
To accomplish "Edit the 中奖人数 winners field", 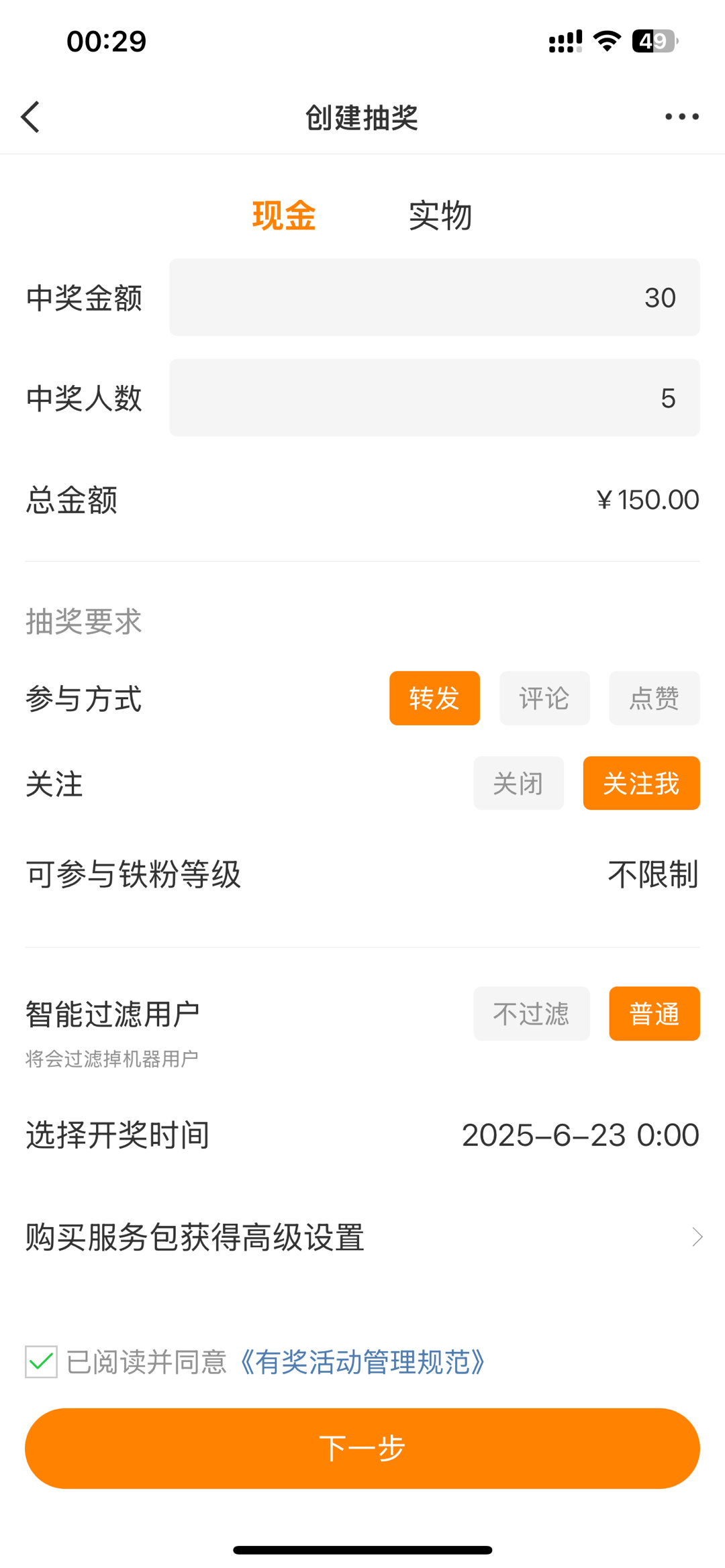I will (434, 398).
